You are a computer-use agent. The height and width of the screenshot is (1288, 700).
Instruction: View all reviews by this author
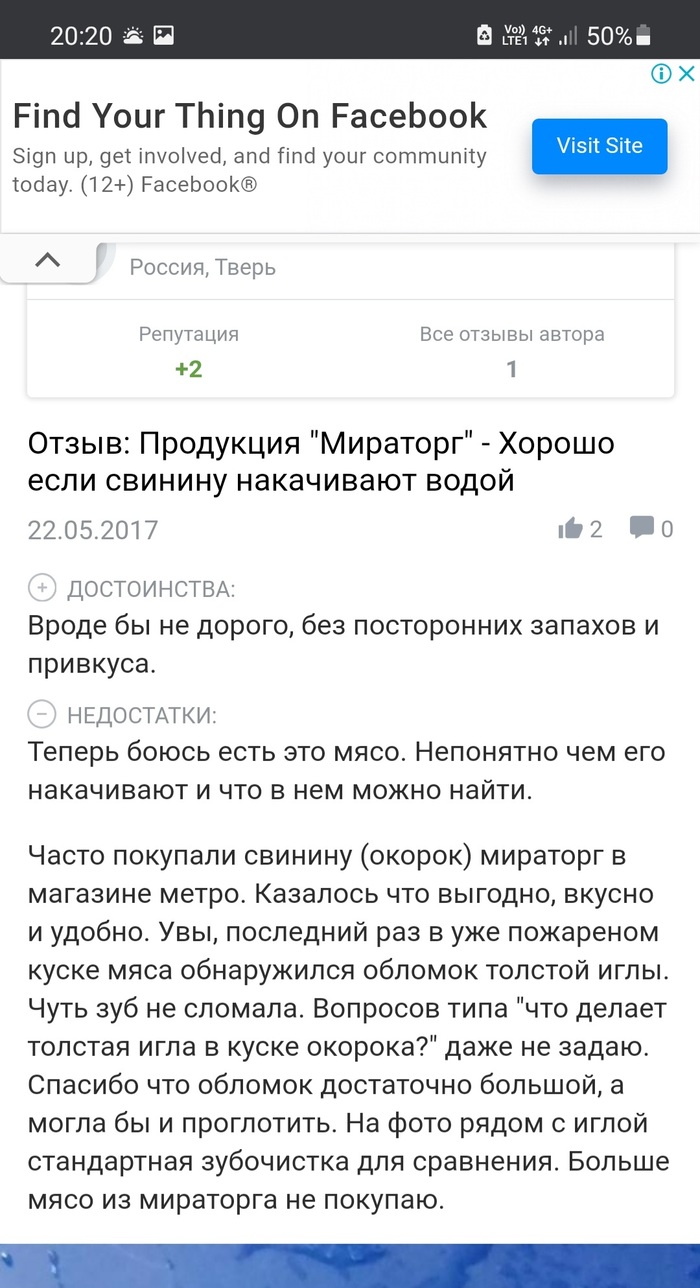[x=511, y=351]
